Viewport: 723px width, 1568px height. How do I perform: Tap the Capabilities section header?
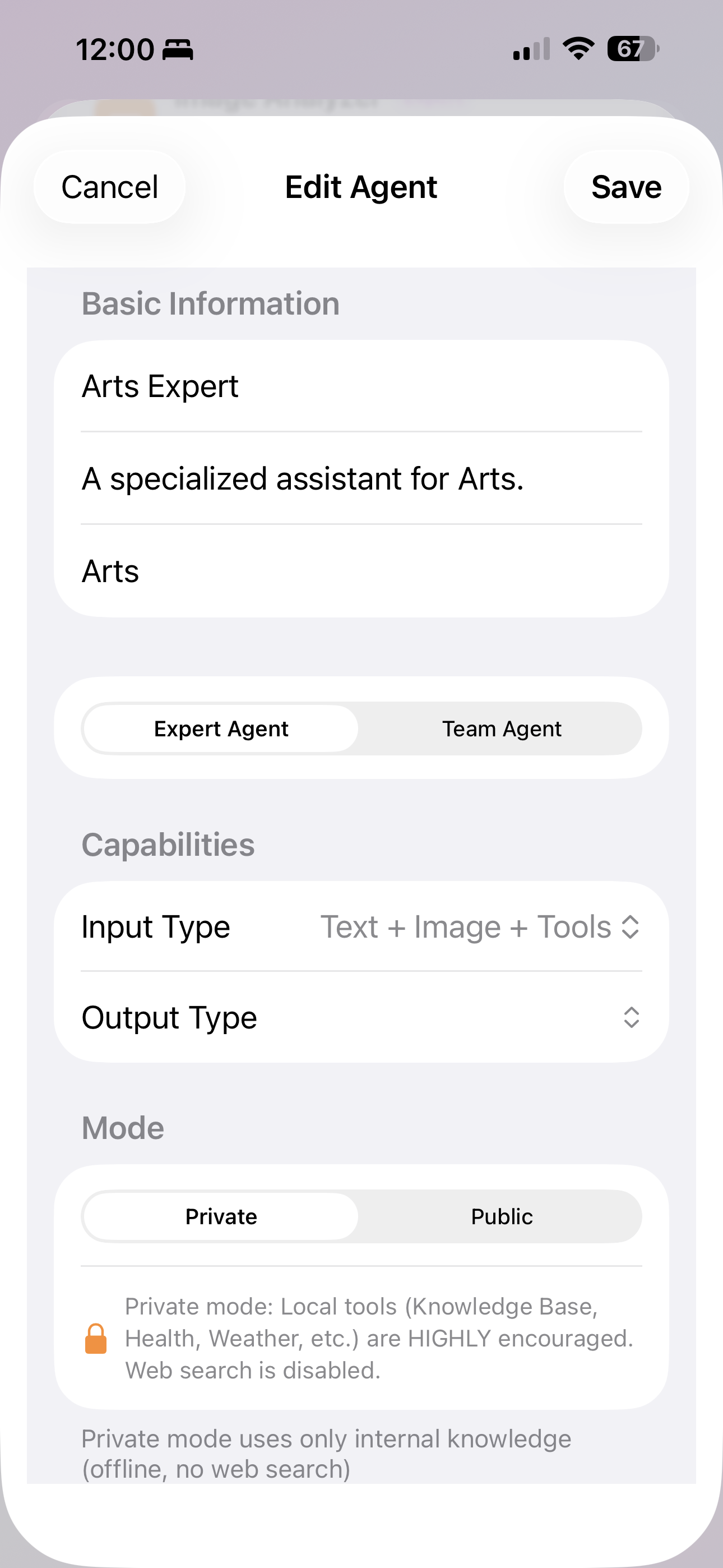coord(168,843)
